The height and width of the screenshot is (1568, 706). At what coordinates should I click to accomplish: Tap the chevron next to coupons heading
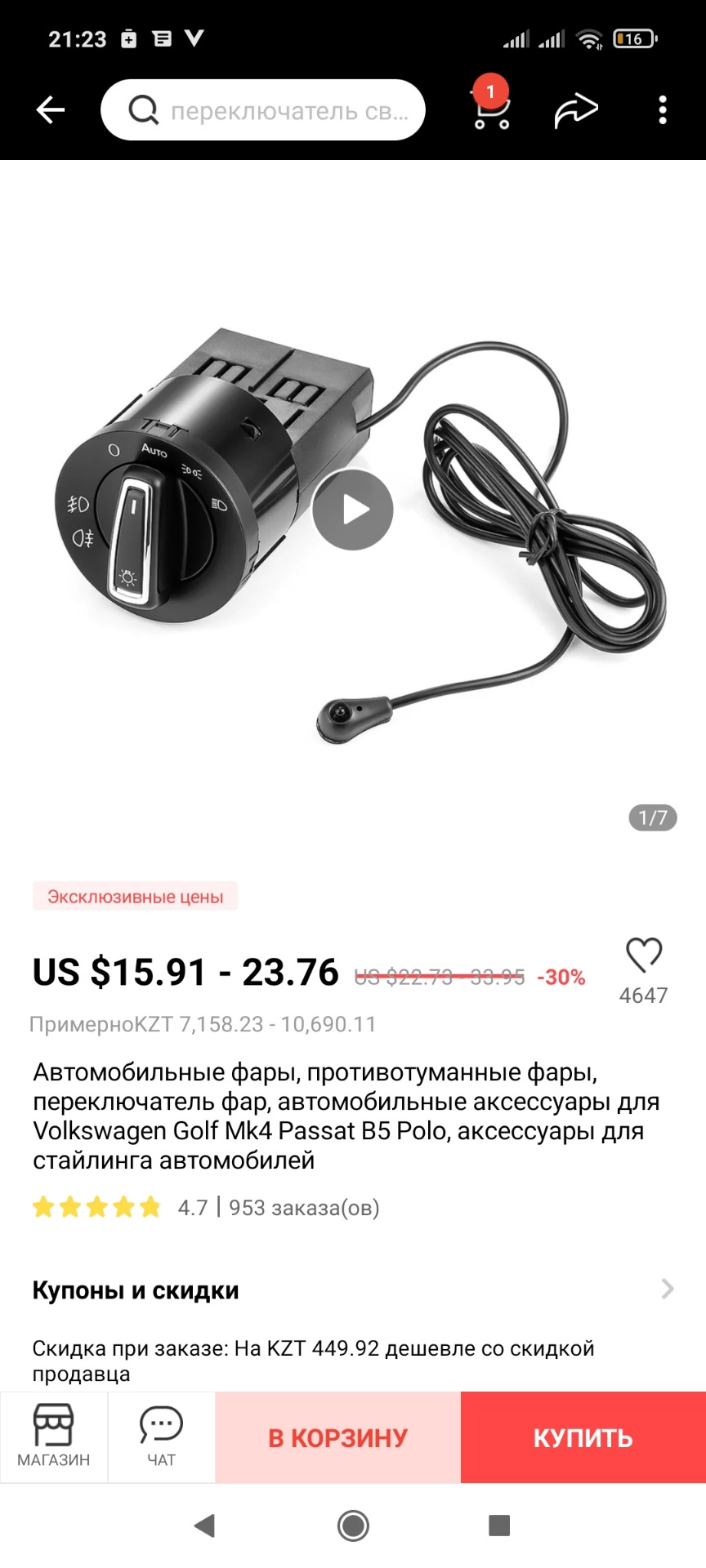(x=667, y=1290)
